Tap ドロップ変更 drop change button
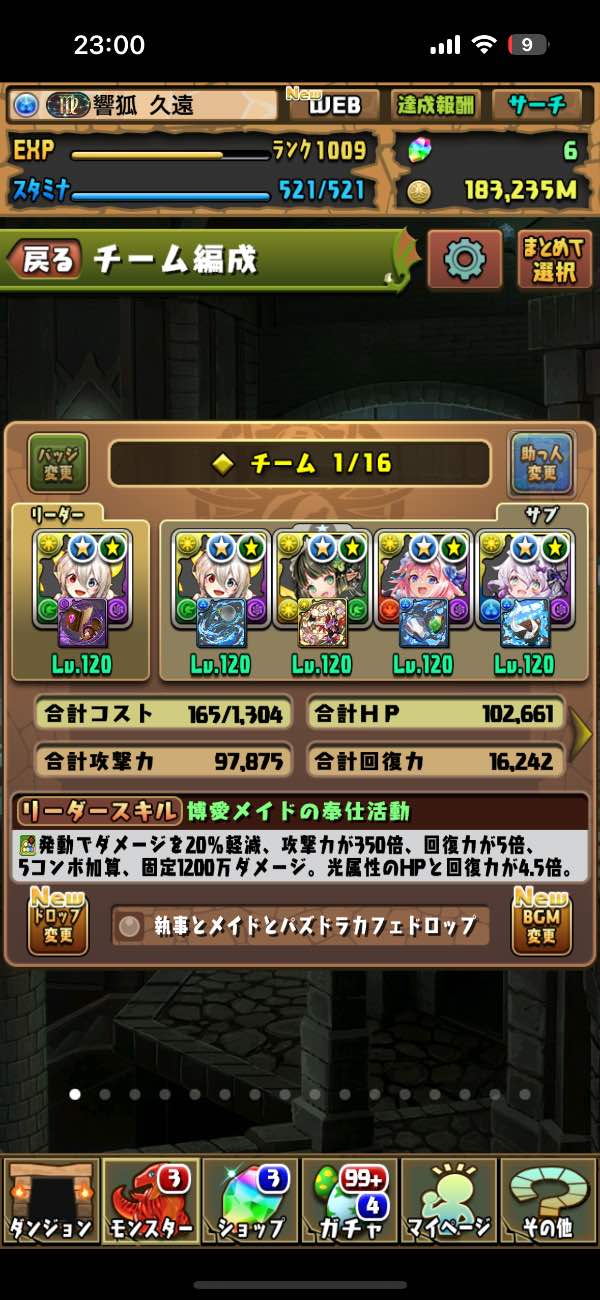Image resolution: width=600 pixels, height=1300 pixels. (x=57, y=927)
